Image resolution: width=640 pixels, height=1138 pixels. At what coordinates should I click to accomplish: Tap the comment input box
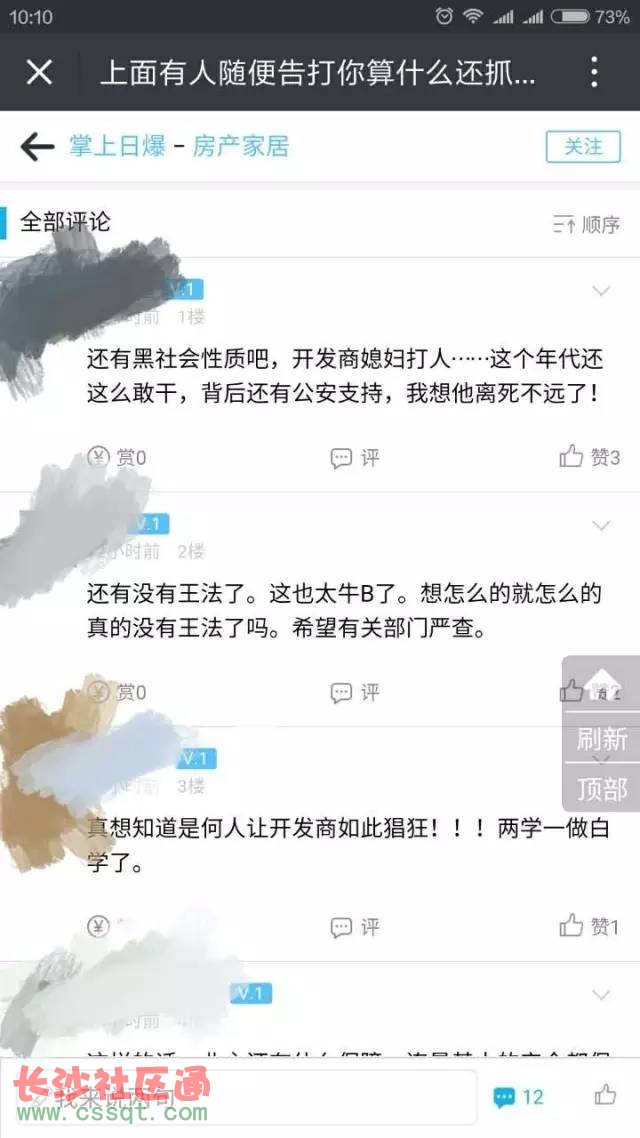240,1097
